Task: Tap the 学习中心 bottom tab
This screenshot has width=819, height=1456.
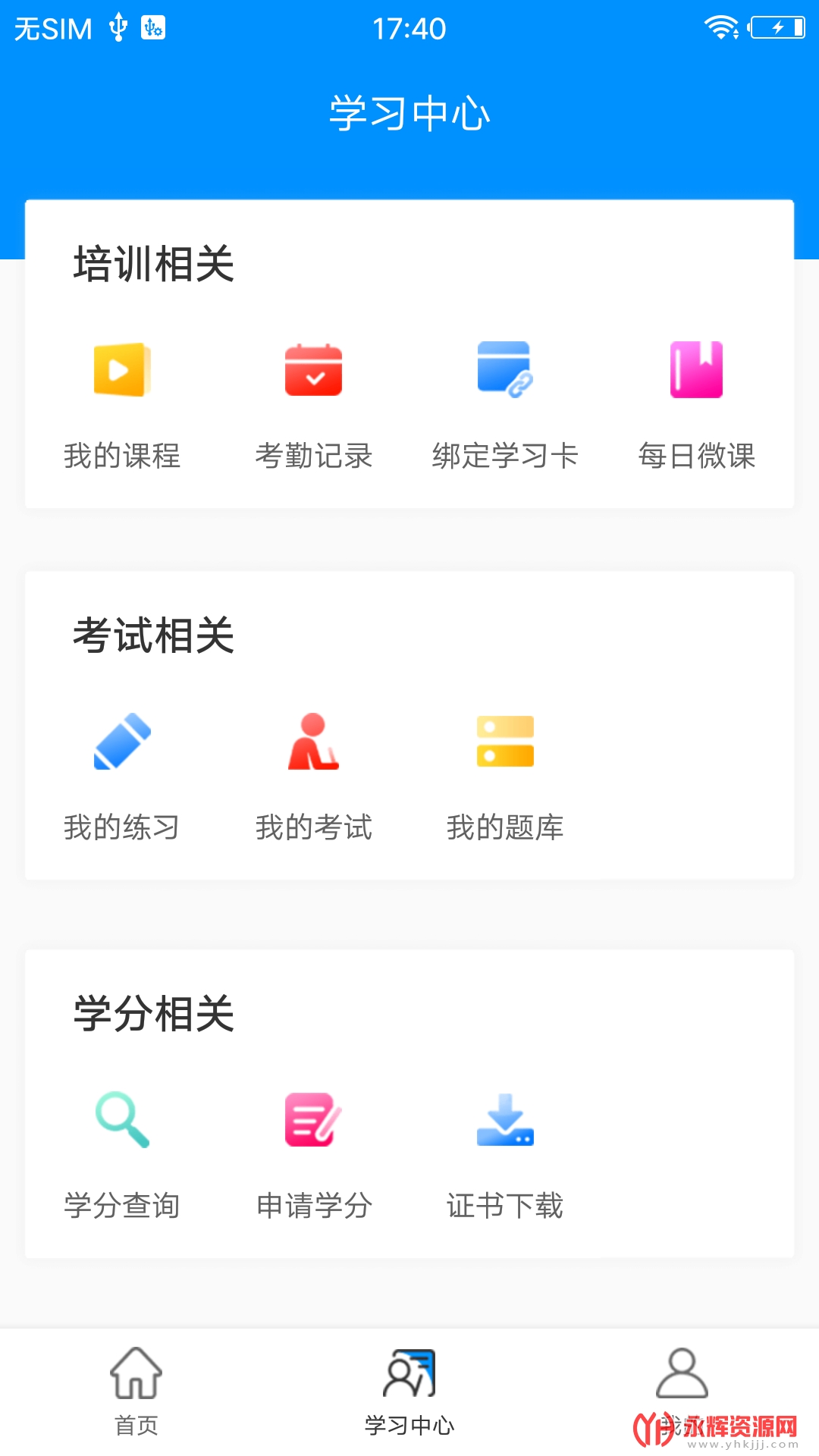Action: [409, 1392]
